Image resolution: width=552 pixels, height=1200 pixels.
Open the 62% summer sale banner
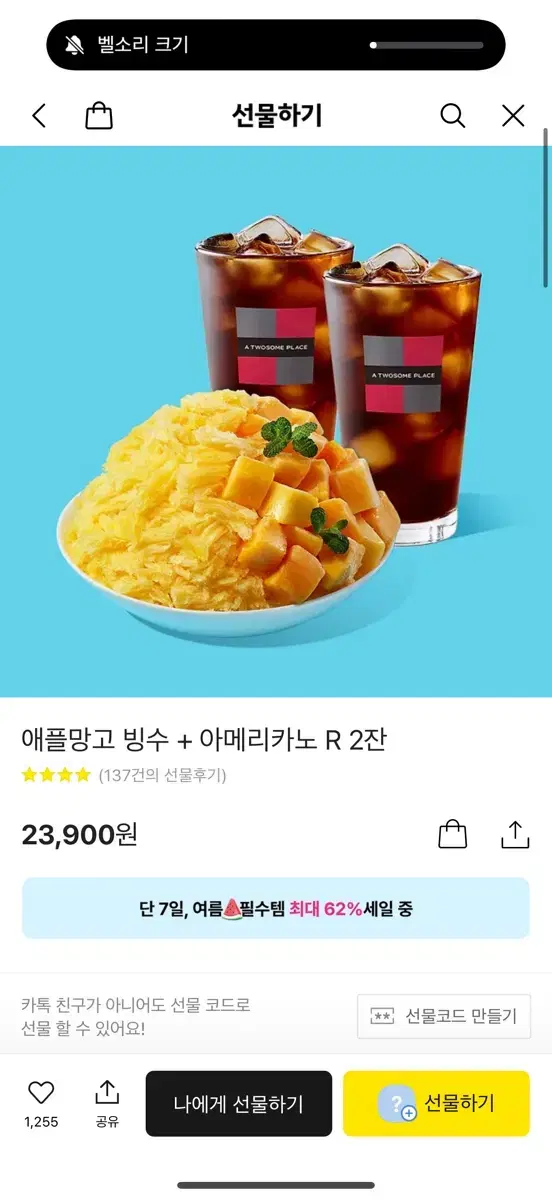point(276,908)
